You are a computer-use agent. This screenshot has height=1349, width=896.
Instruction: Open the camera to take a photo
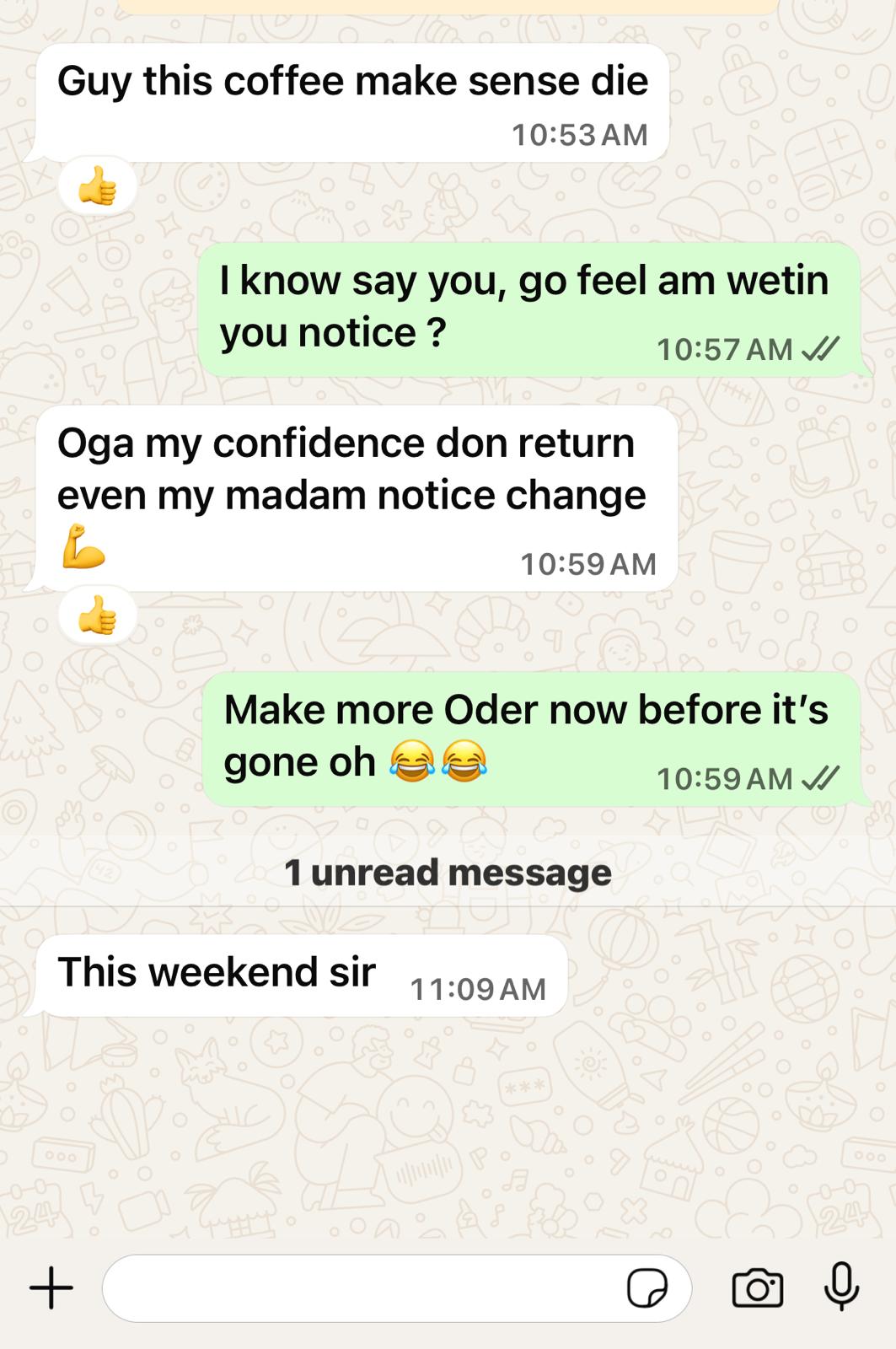point(757,1288)
